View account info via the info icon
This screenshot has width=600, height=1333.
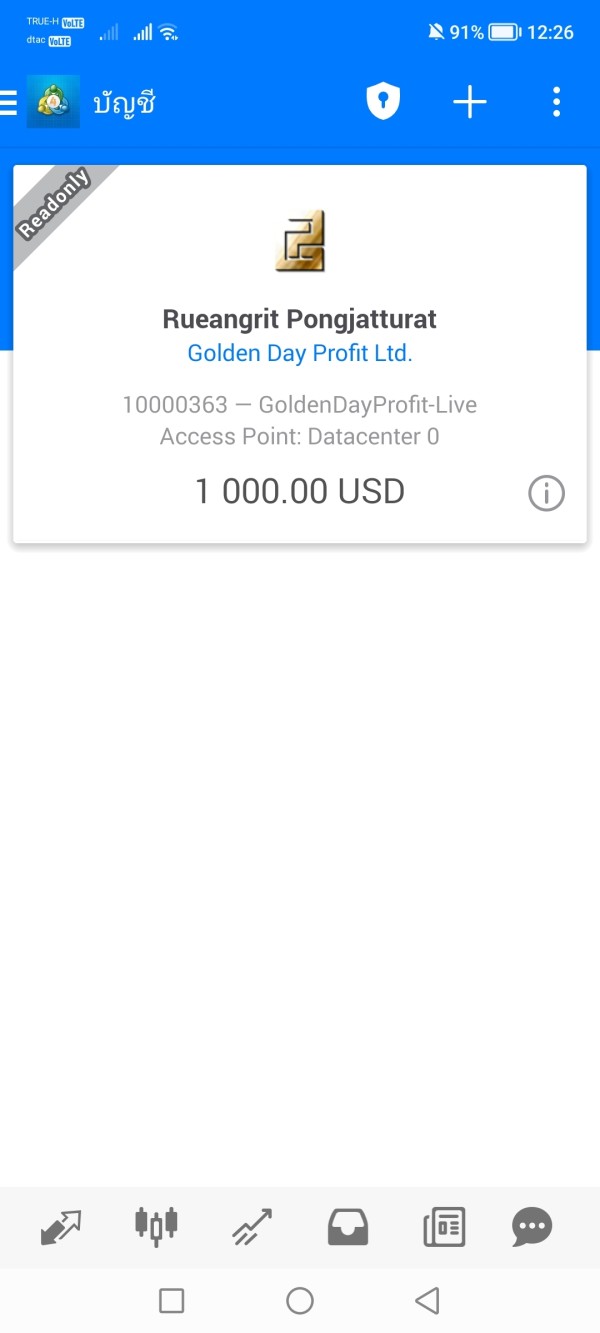pos(546,493)
